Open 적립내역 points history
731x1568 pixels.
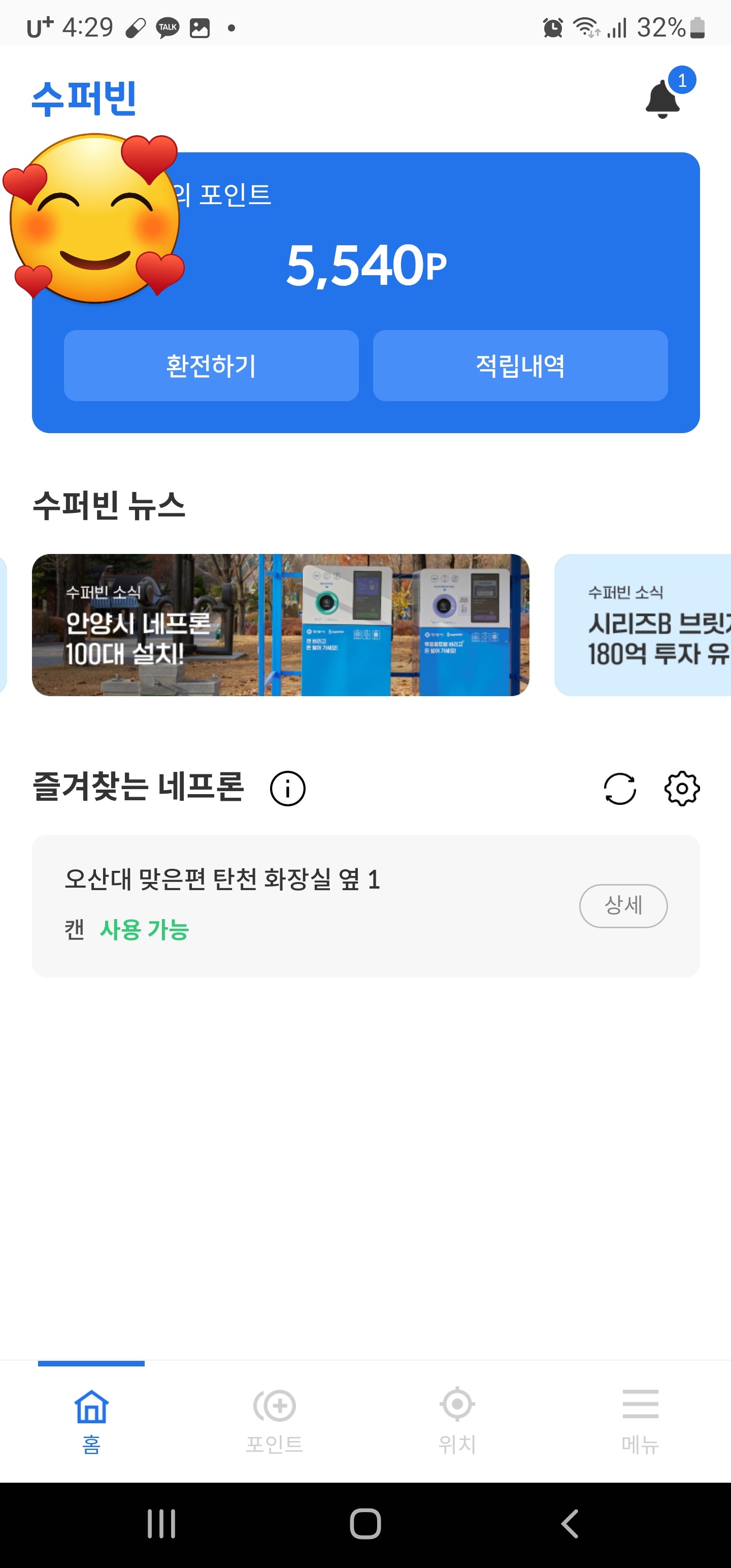tap(520, 366)
